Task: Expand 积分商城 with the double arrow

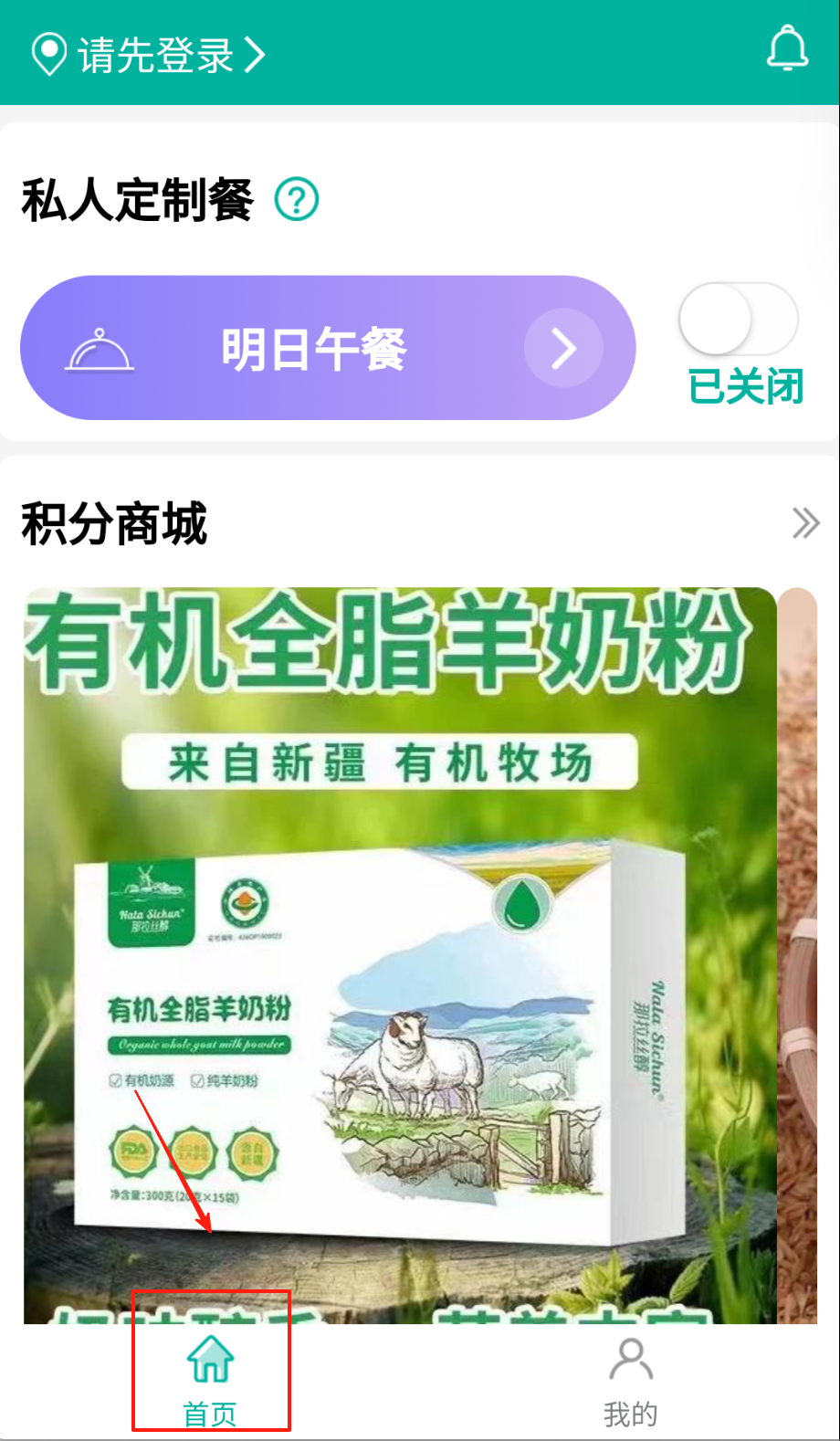Action: [x=804, y=523]
